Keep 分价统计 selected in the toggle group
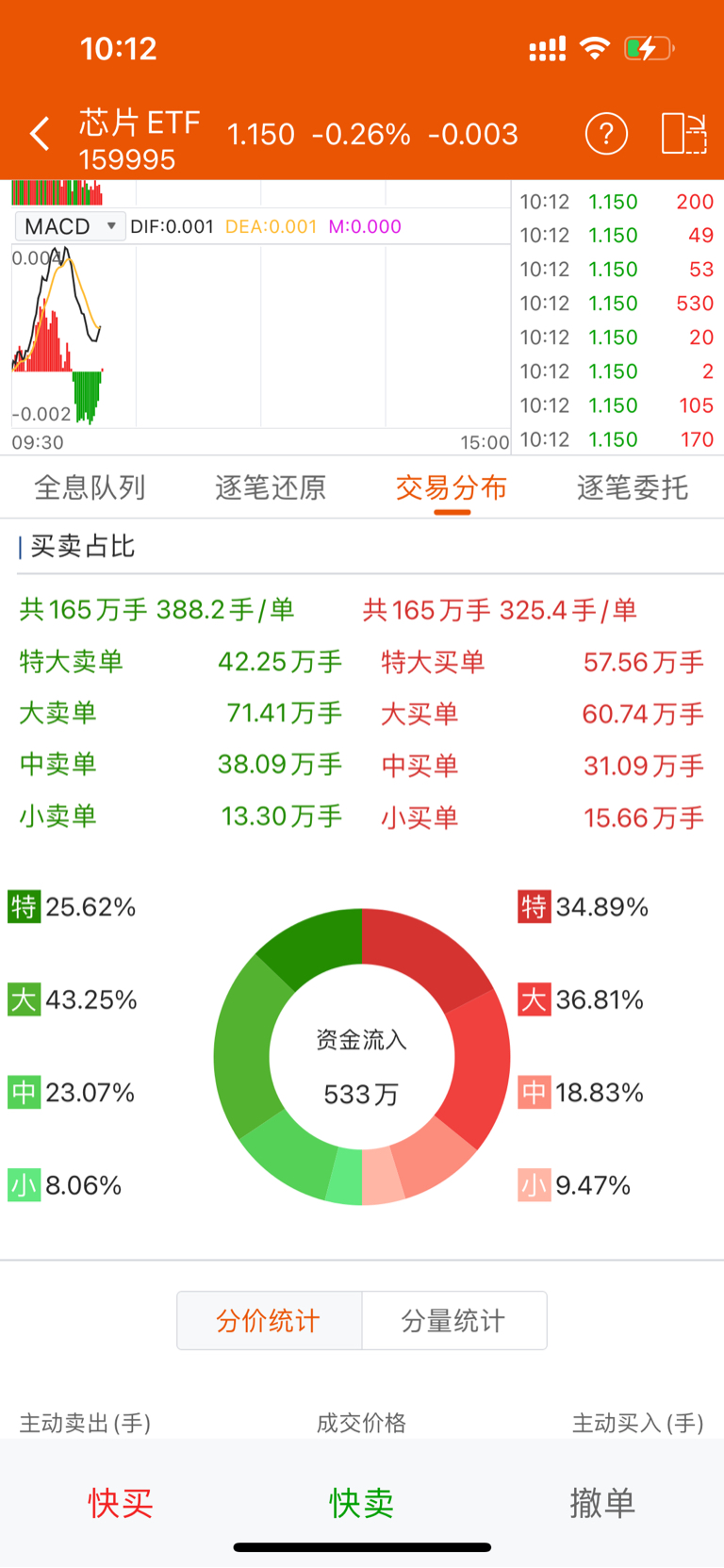 [269, 1320]
